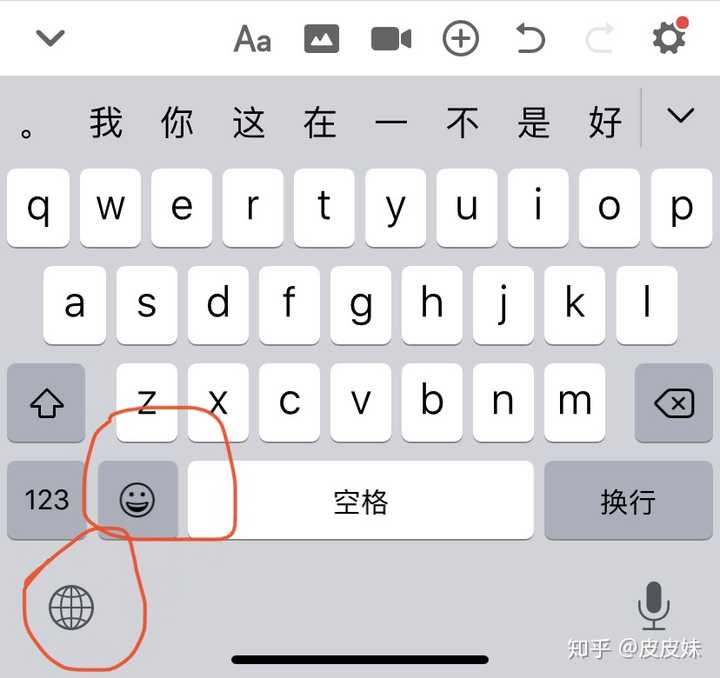The width and height of the screenshot is (720, 678).
Task: Tap the 换行 return key
Action: tap(628, 499)
